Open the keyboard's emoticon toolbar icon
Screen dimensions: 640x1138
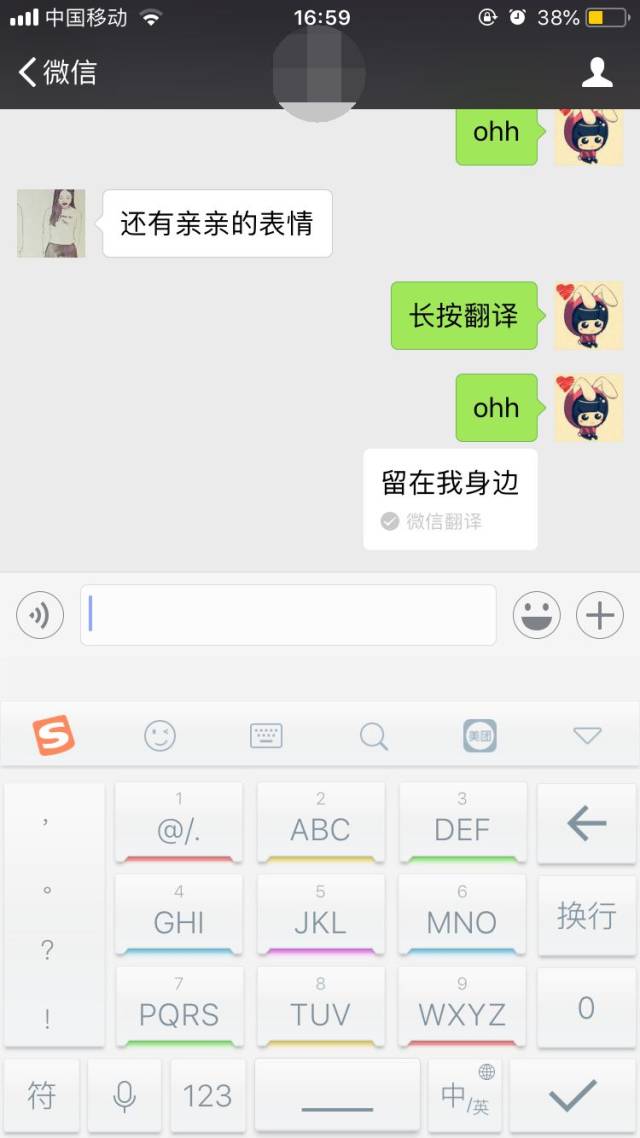tap(160, 736)
